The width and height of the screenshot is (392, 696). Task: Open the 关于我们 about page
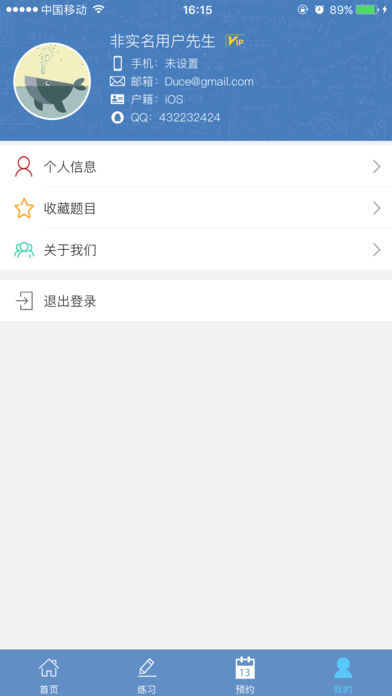tap(196, 250)
